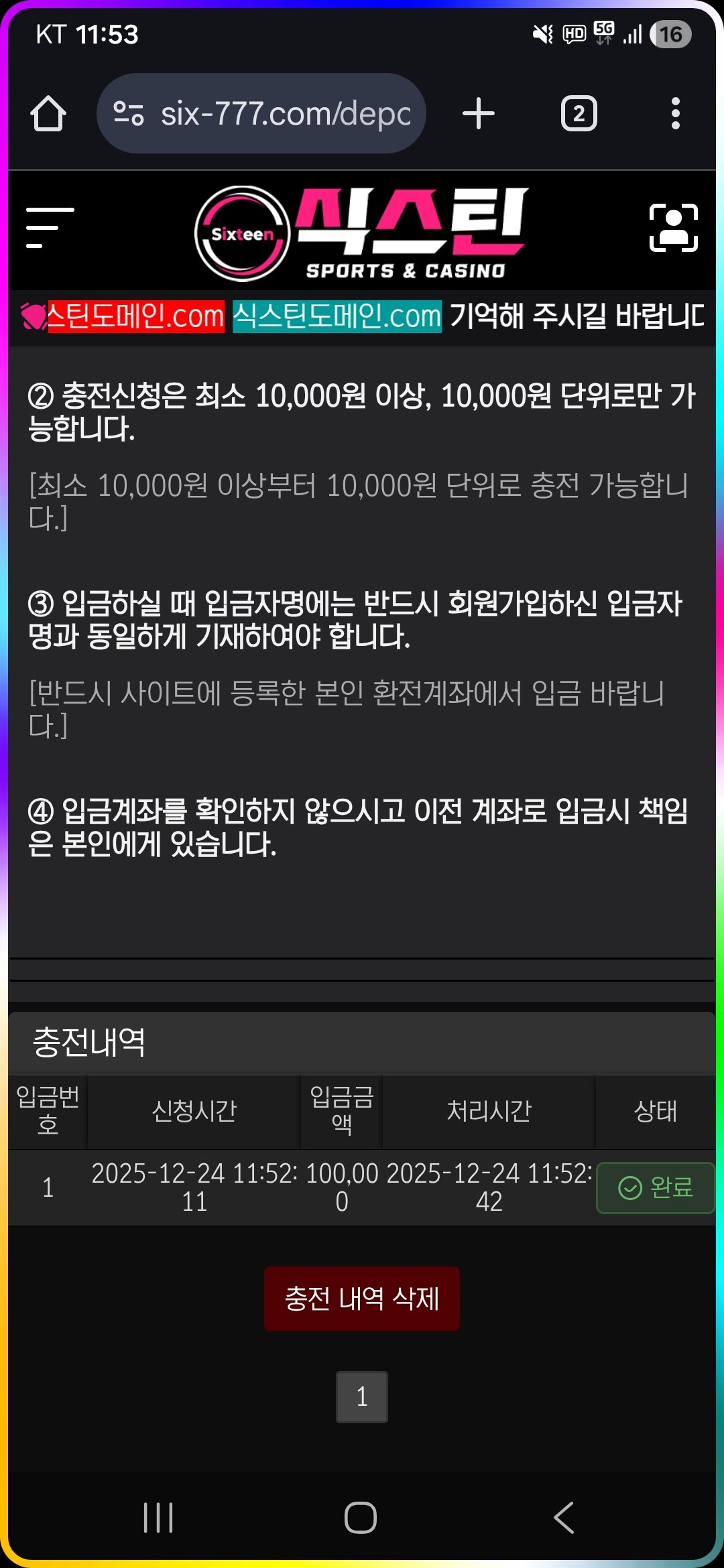Open the site's hamburger menu
The height and width of the screenshot is (1568, 724).
(50, 228)
